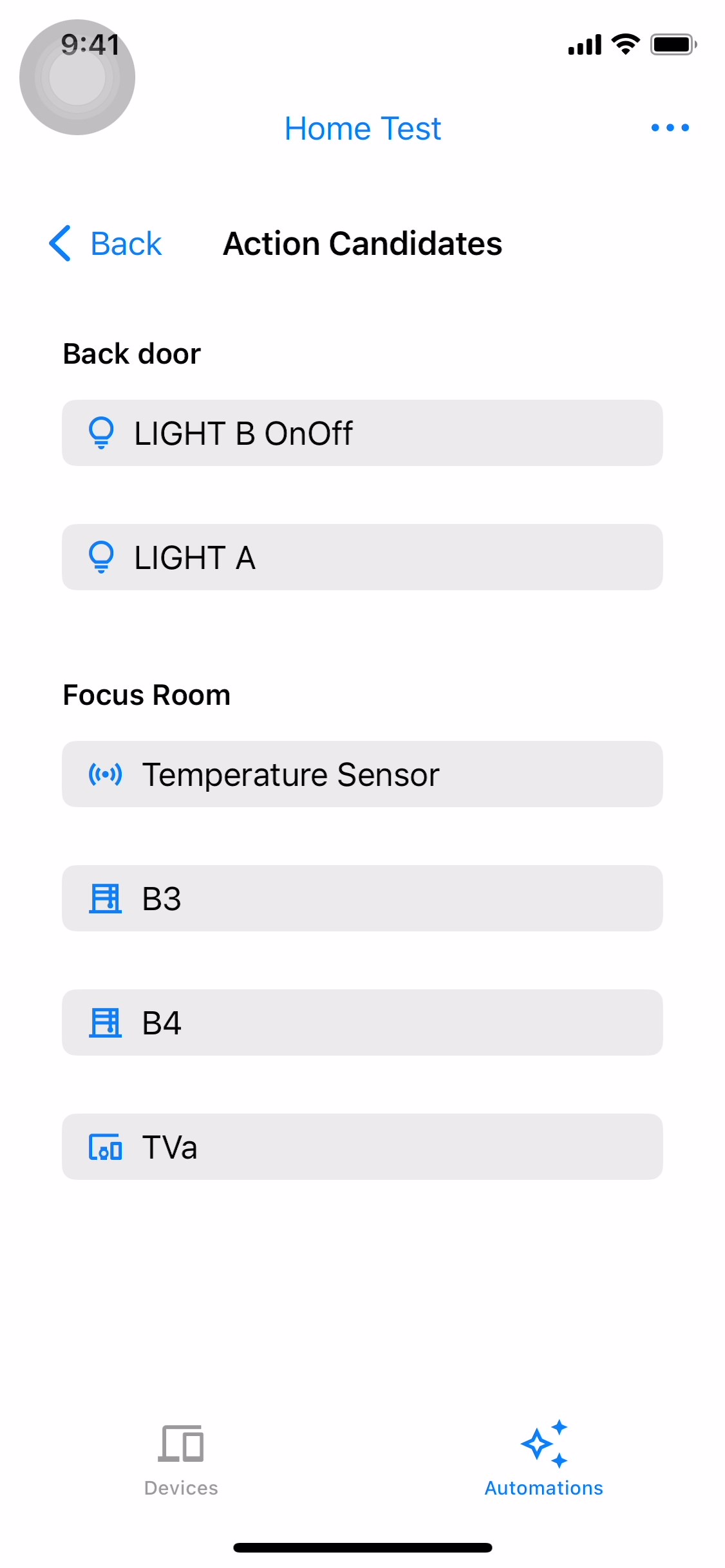The width and height of the screenshot is (725, 1568).
Task: Open the B4 device row
Action: click(x=362, y=1023)
